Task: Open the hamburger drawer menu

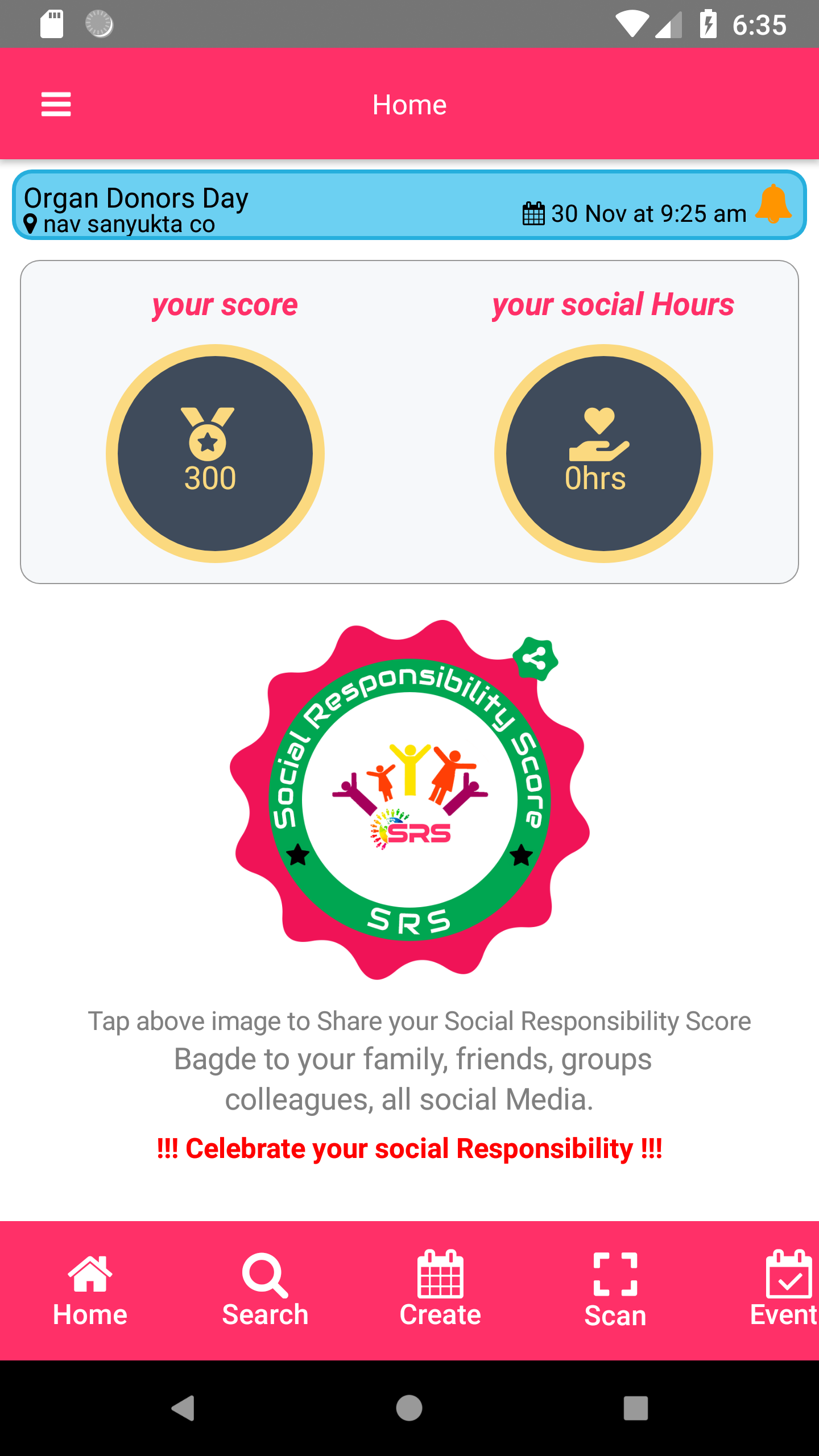Action: [56, 104]
